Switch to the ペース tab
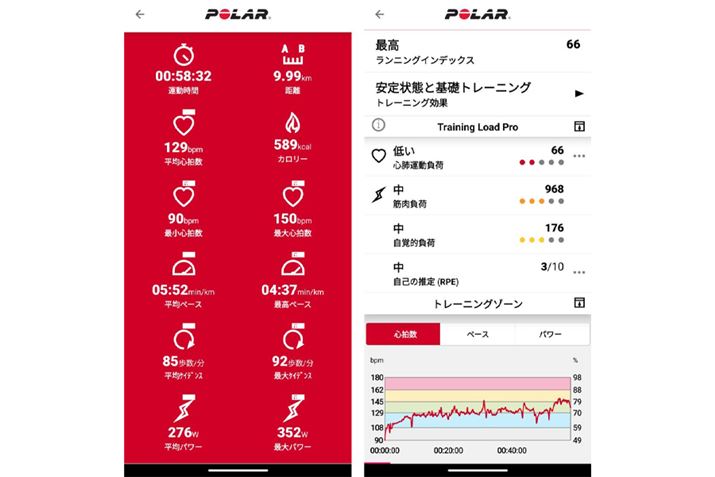 pos(478,334)
